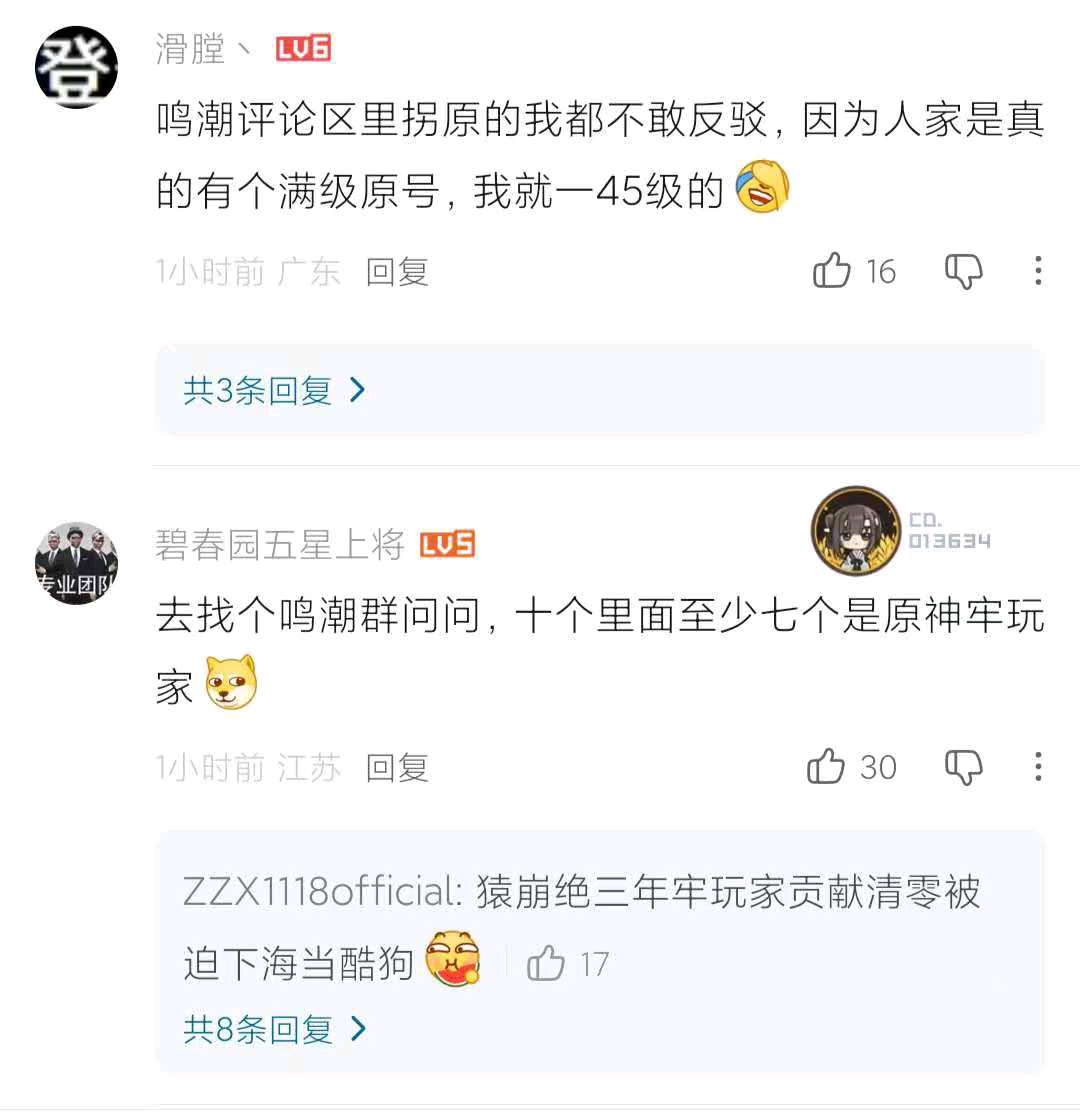Dislike 碧春园五星上将's comment

point(964,767)
